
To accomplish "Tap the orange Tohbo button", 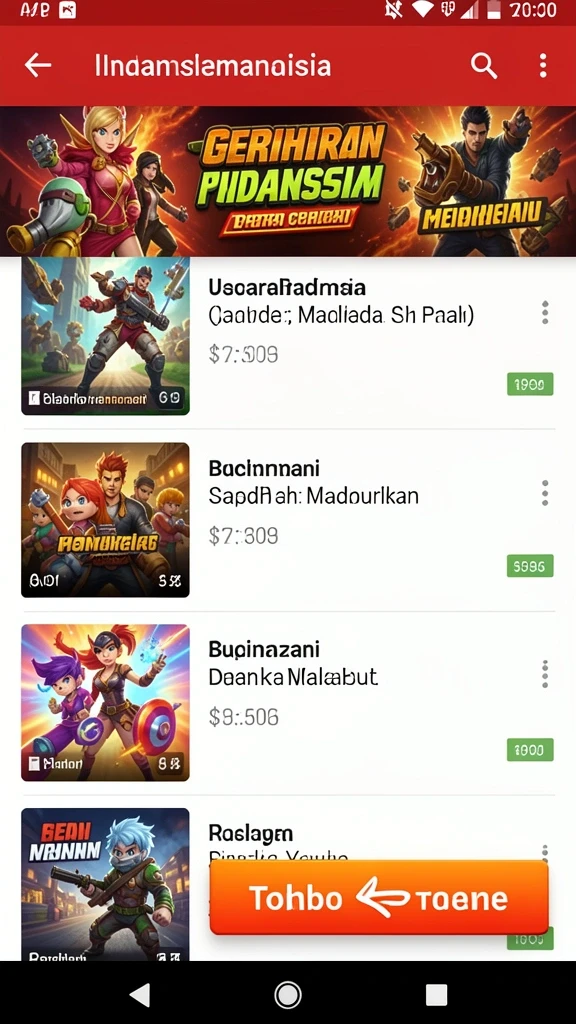I will (x=379, y=898).
